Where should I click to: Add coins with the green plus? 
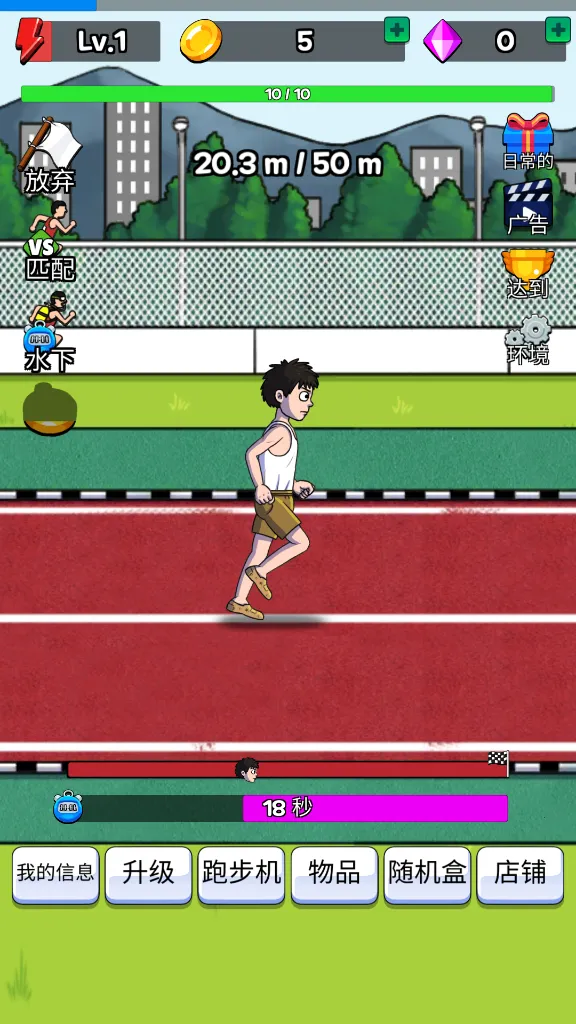396,30
